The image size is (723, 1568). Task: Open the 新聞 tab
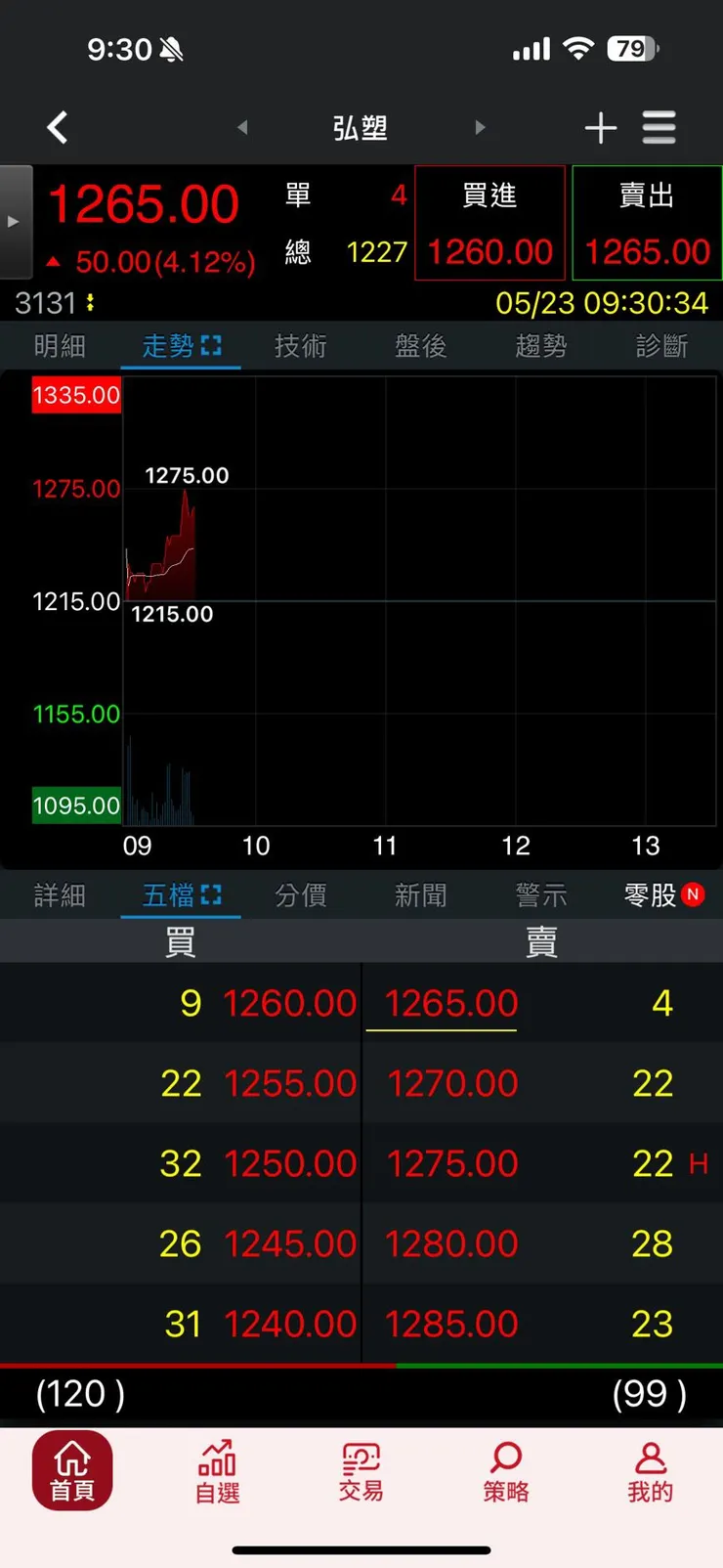point(420,895)
